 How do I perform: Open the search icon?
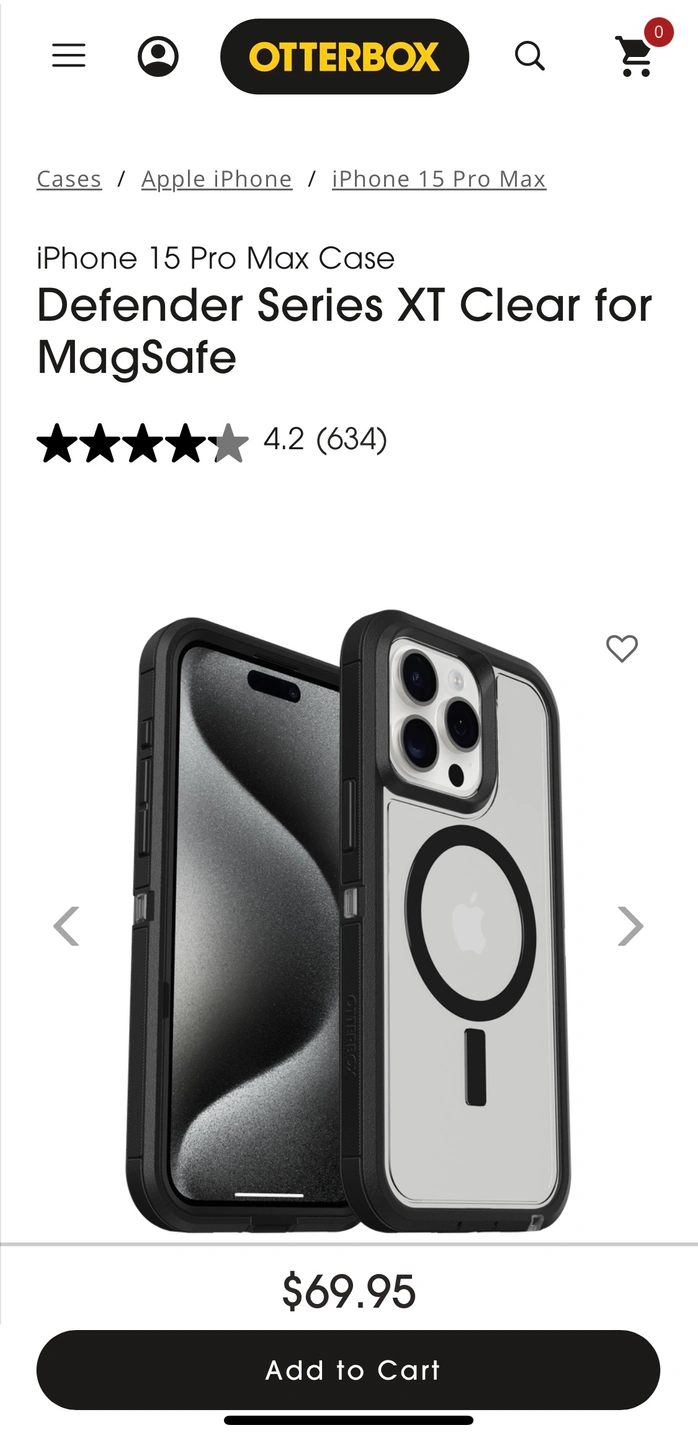530,56
